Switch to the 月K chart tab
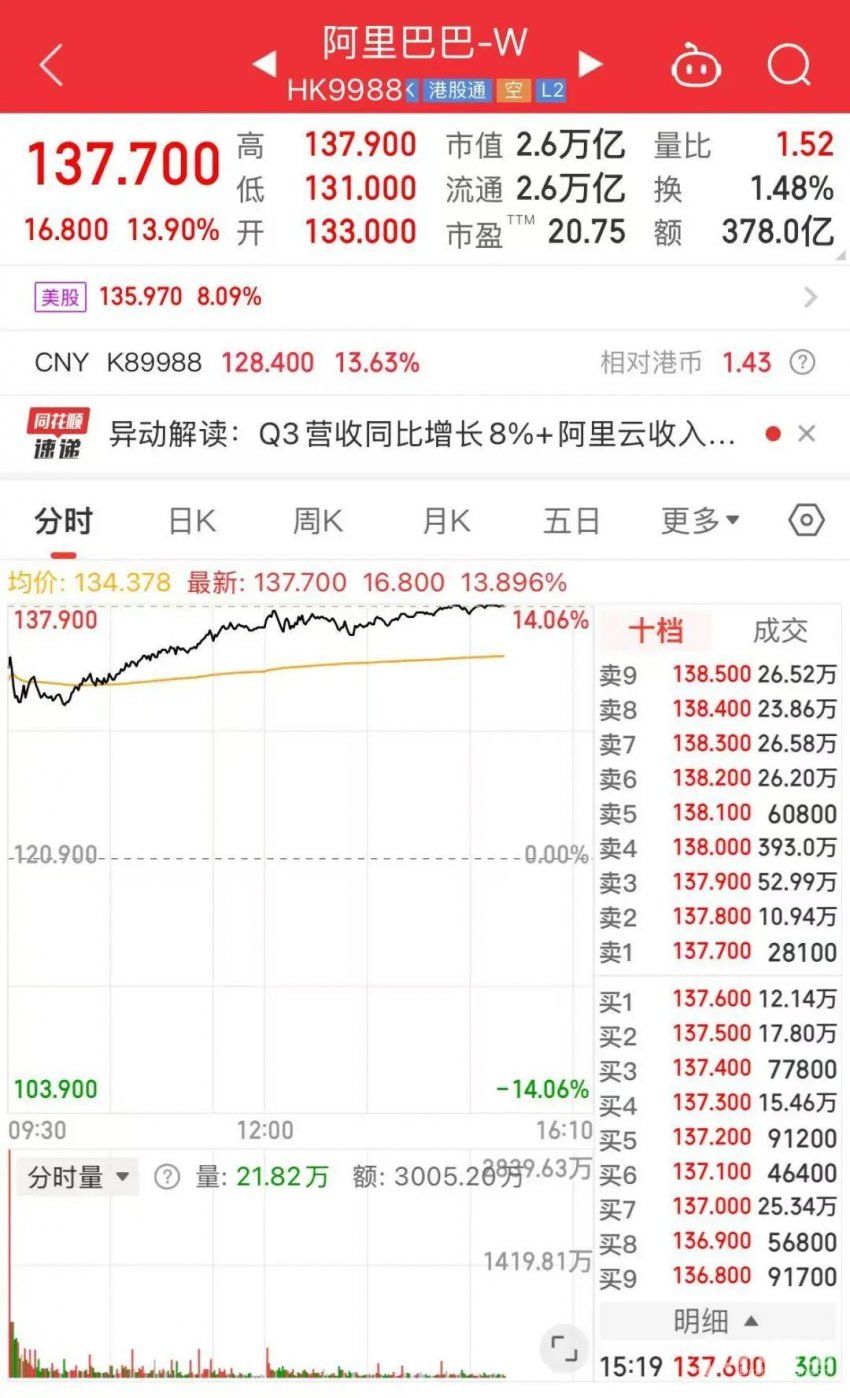This screenshot has width=850, height=1398. coord(446,521)
